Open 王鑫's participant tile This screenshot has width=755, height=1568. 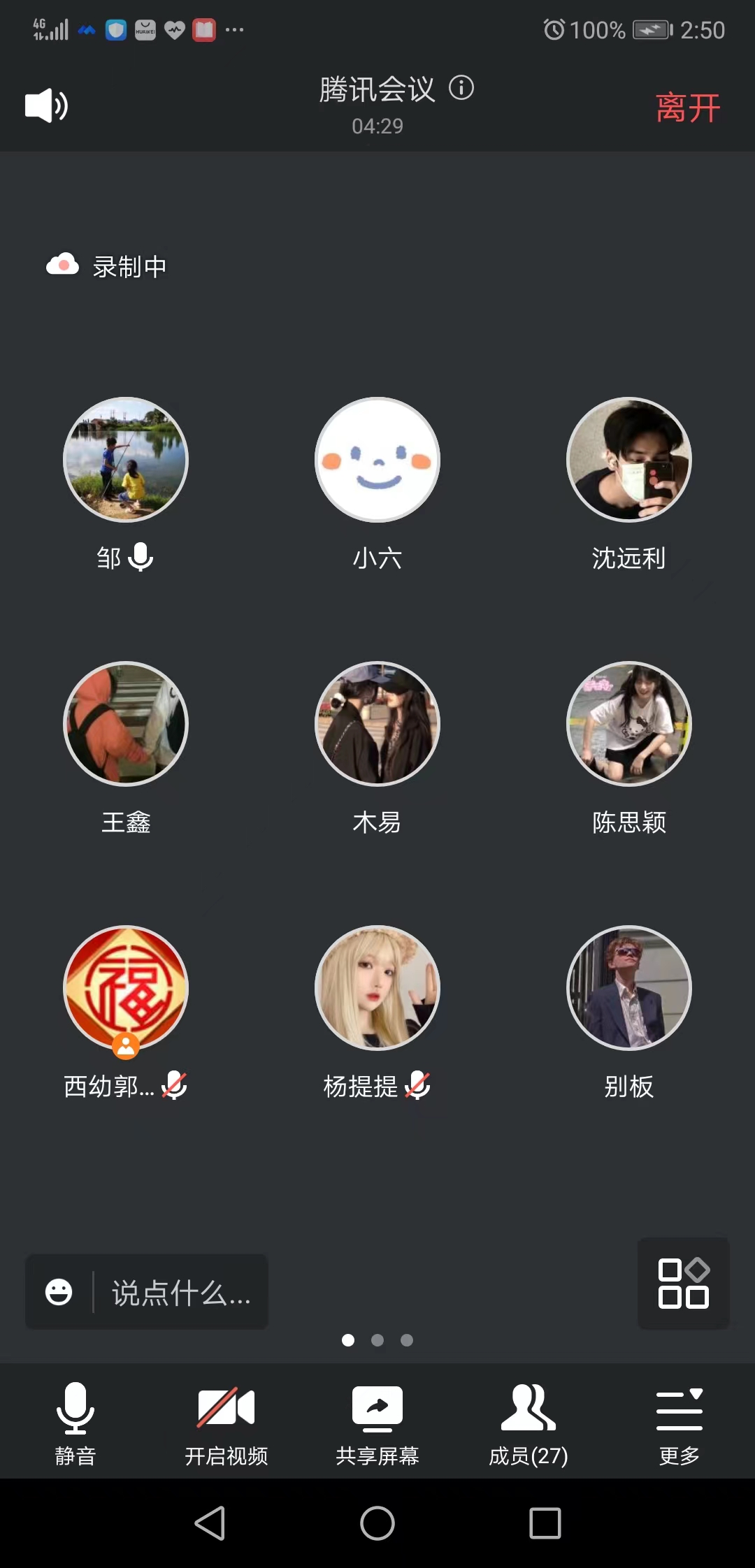tap(126, 724)
